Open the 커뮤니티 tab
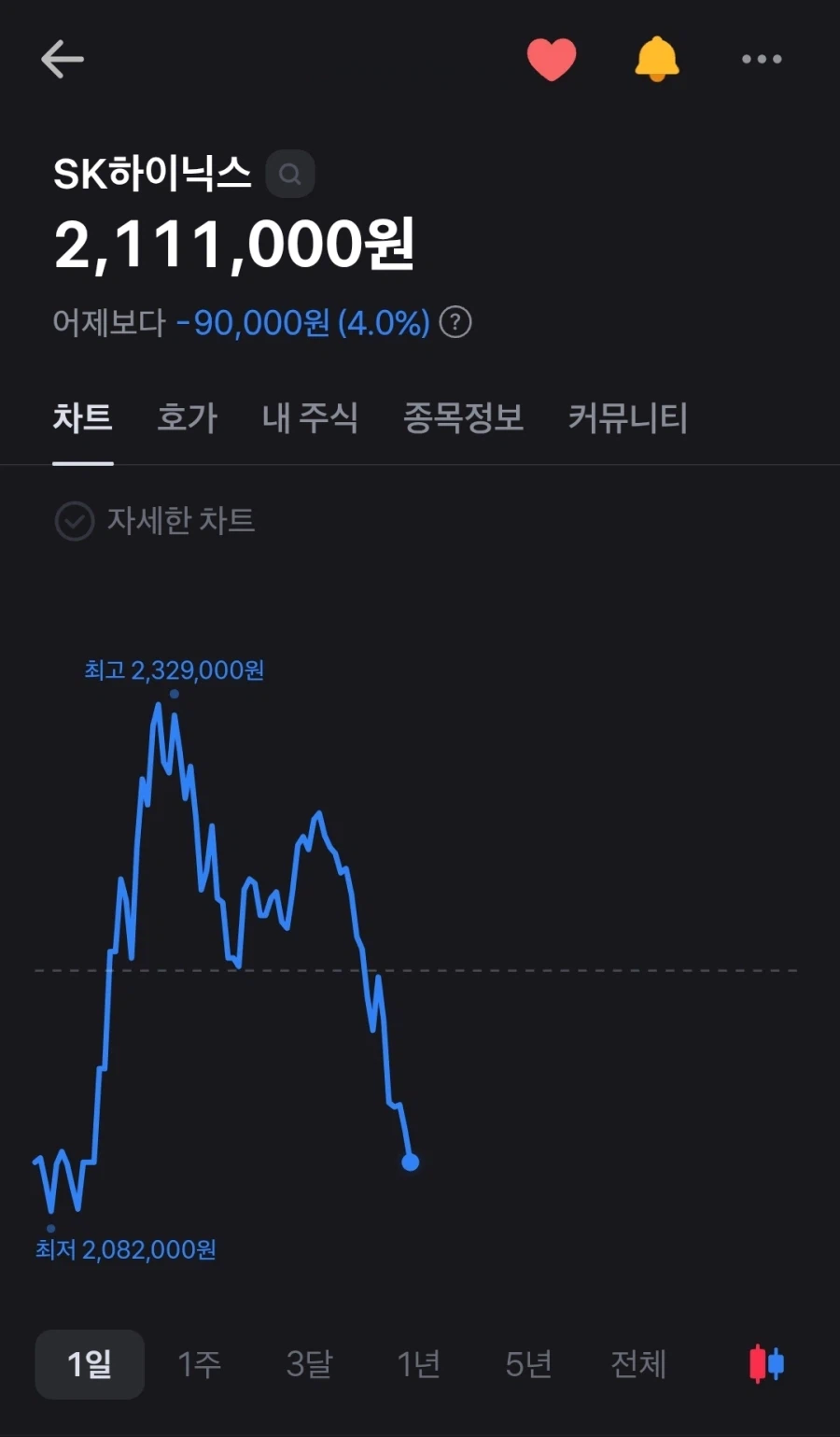Screen dimensions: 840x1437 click(x=628, y=416)
